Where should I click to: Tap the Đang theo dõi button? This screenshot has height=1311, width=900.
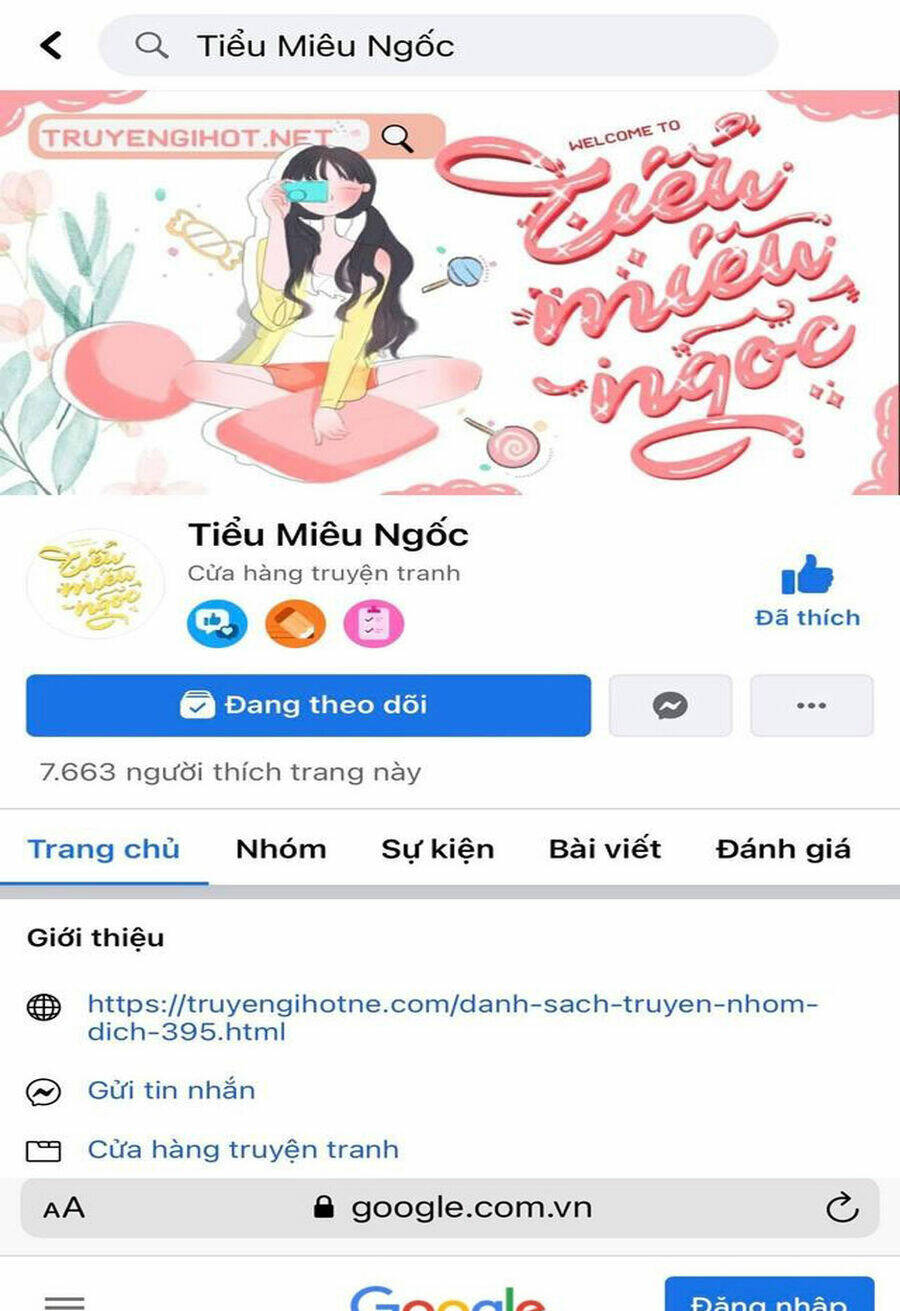pyautogui.click(x=308, y=706)
